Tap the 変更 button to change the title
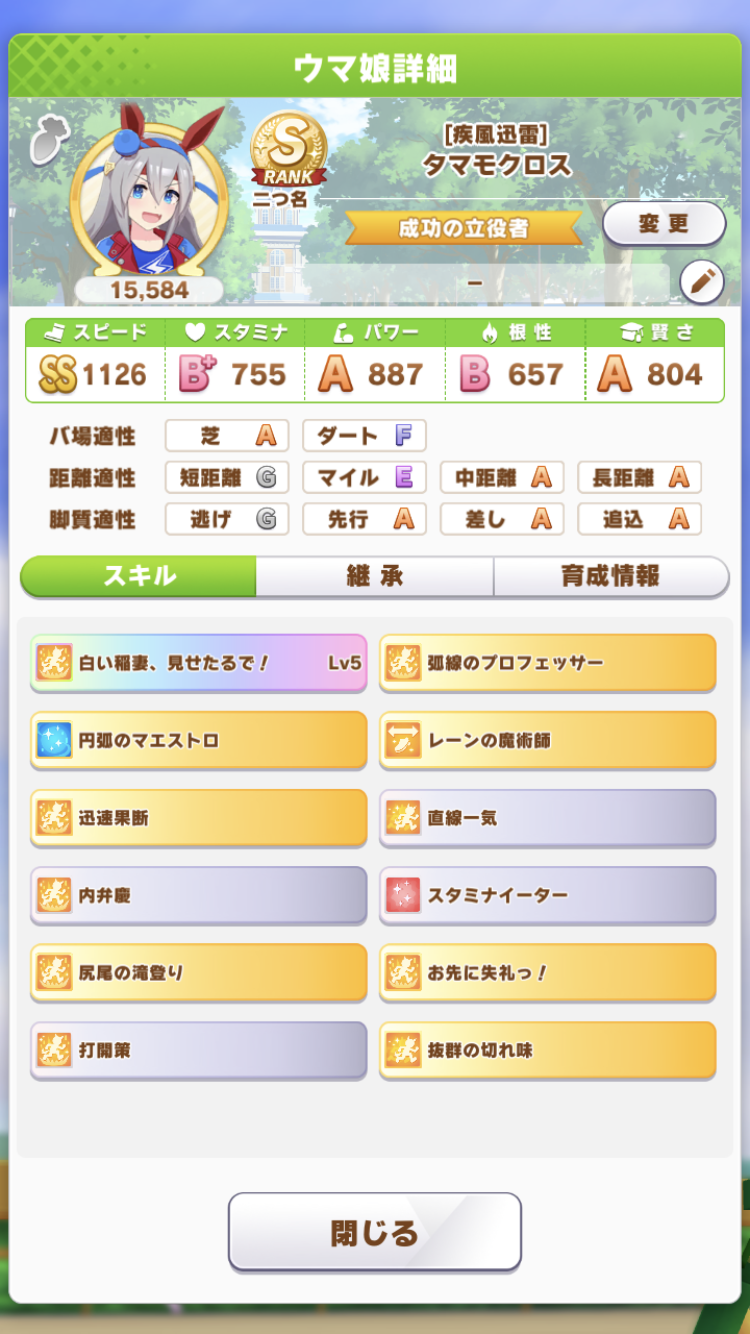The image size is (750, 1334). click(x=663, y=224)
